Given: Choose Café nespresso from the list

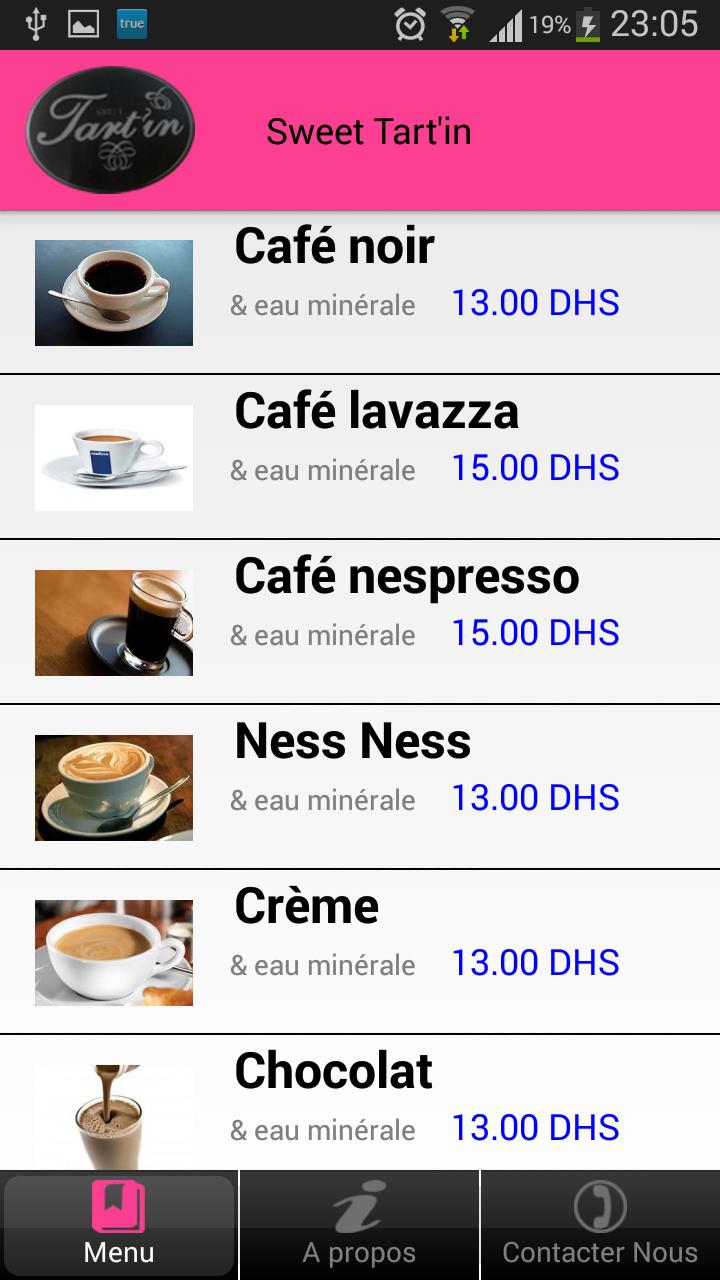Looking at the screenshot, I should tap(360, 622).
